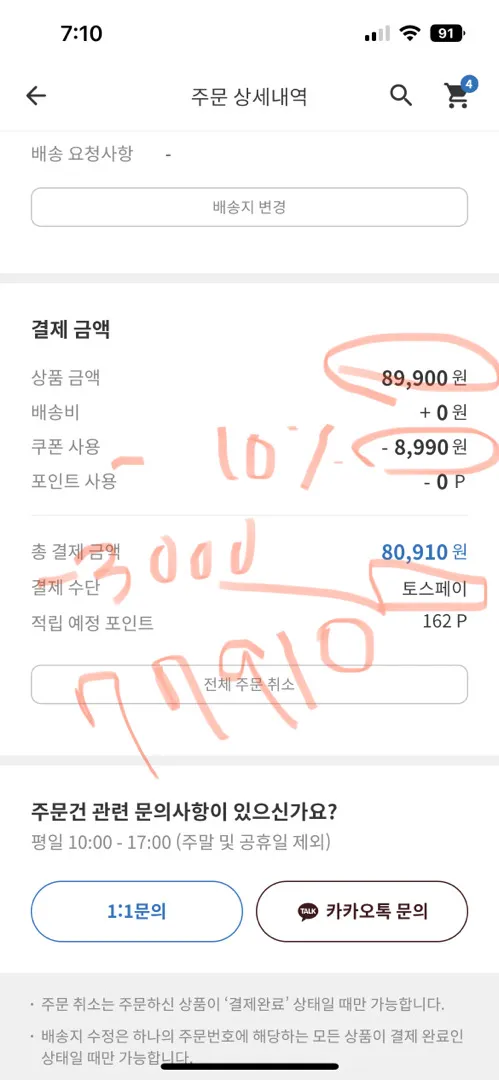Open the search magnifier icon

point(401,95)
